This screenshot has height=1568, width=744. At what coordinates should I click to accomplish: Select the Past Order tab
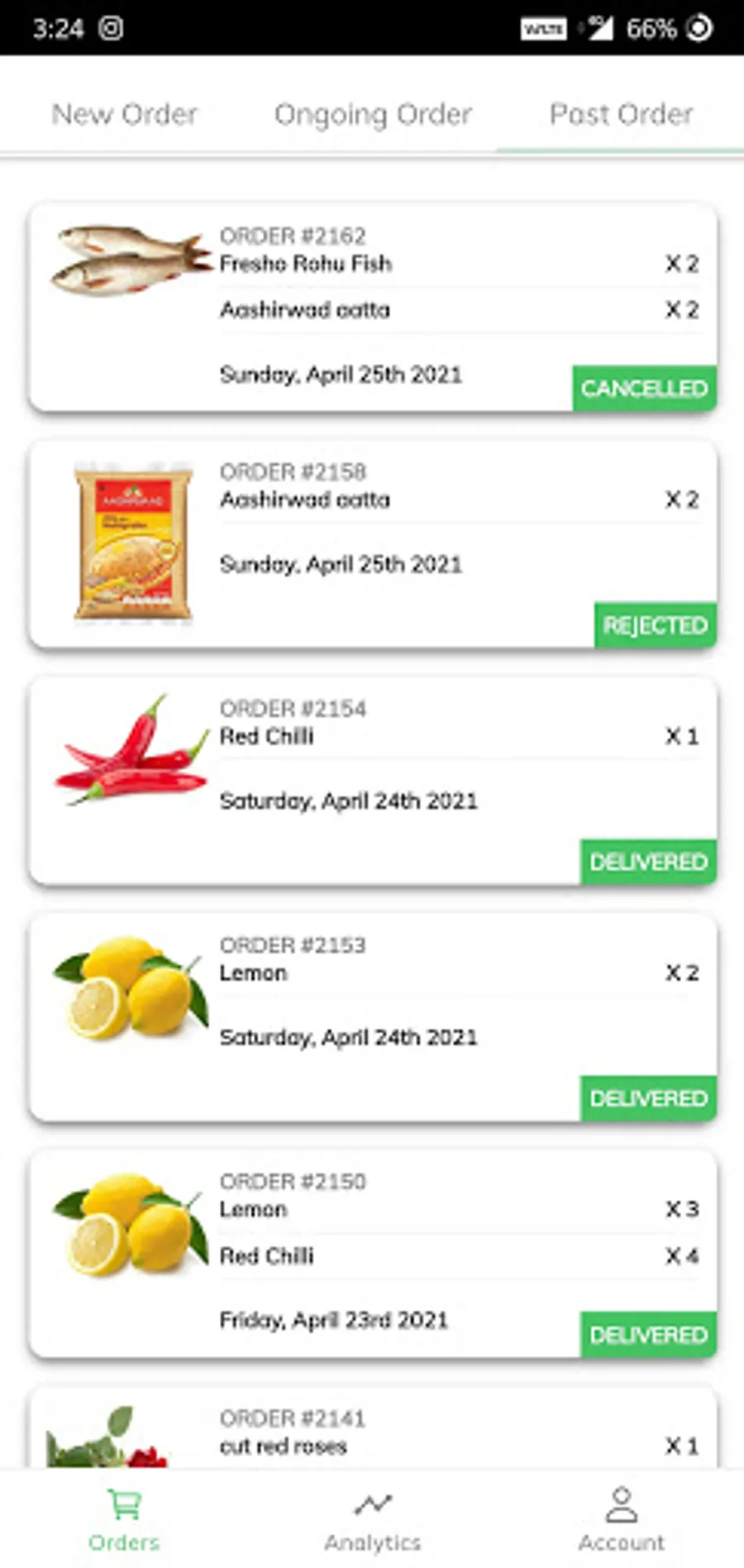(x=621, y=114)
